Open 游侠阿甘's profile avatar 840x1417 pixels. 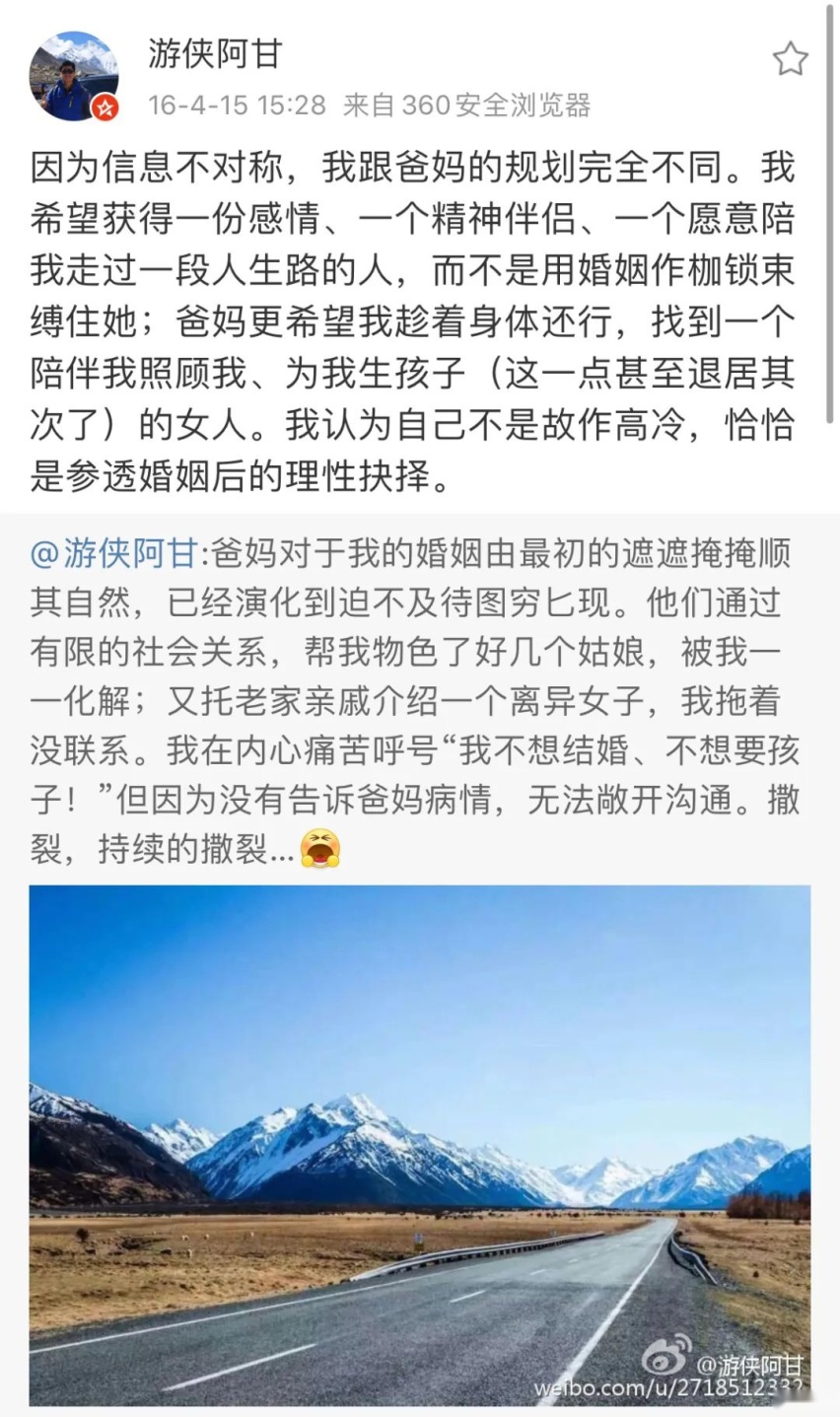tap(74, 77)
